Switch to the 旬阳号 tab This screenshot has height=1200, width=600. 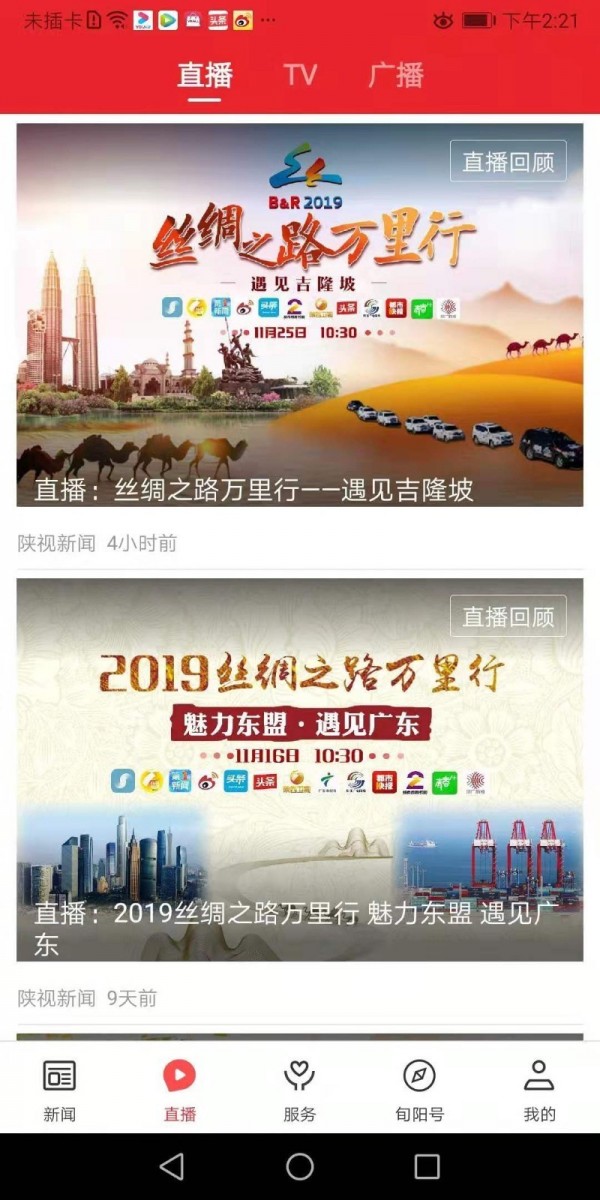(419, 1090)
